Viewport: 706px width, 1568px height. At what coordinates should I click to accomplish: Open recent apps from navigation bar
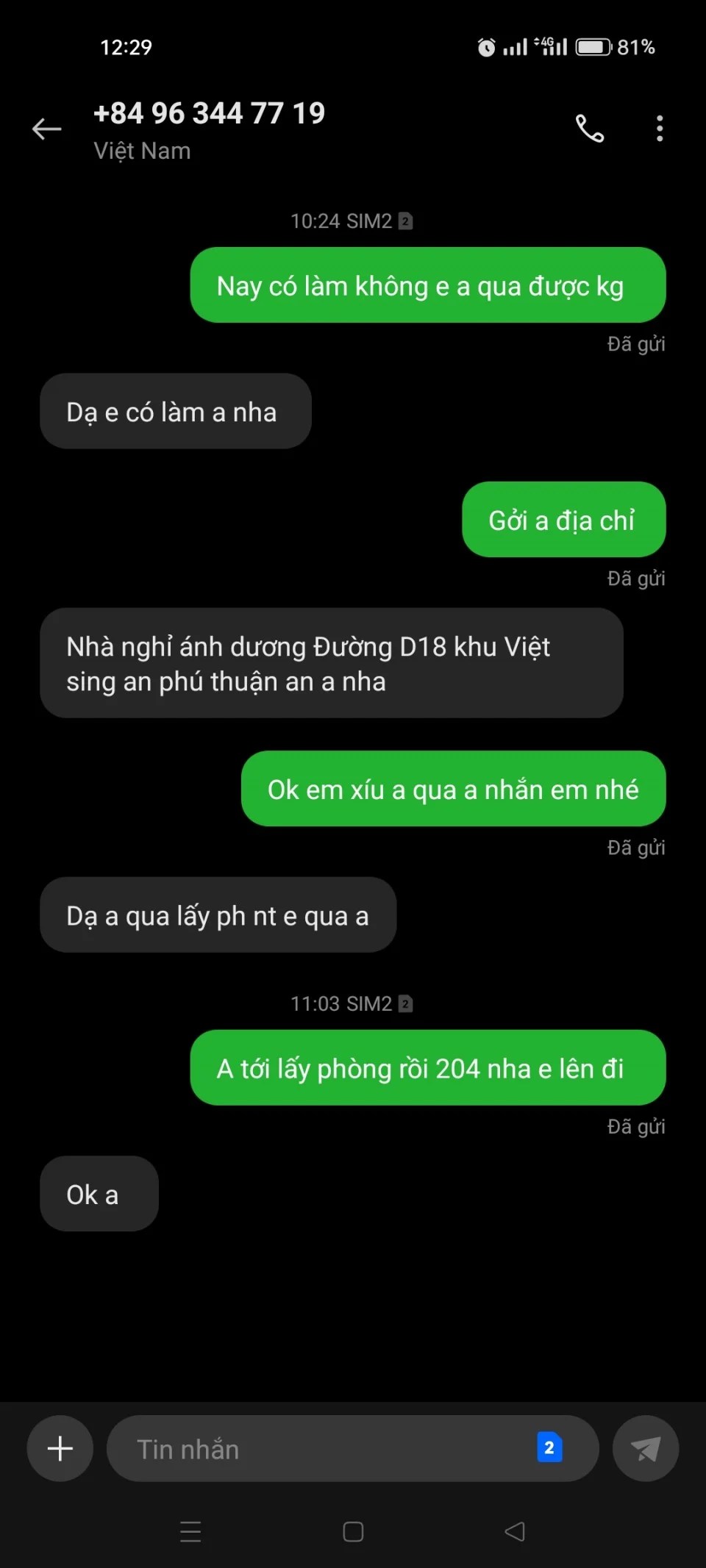tap(190, 1532)
